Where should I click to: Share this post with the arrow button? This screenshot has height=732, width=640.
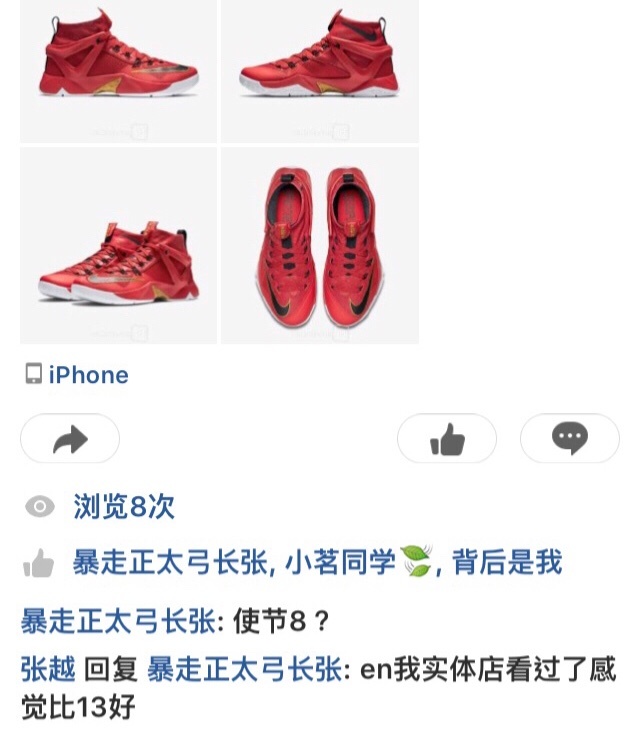70,438
